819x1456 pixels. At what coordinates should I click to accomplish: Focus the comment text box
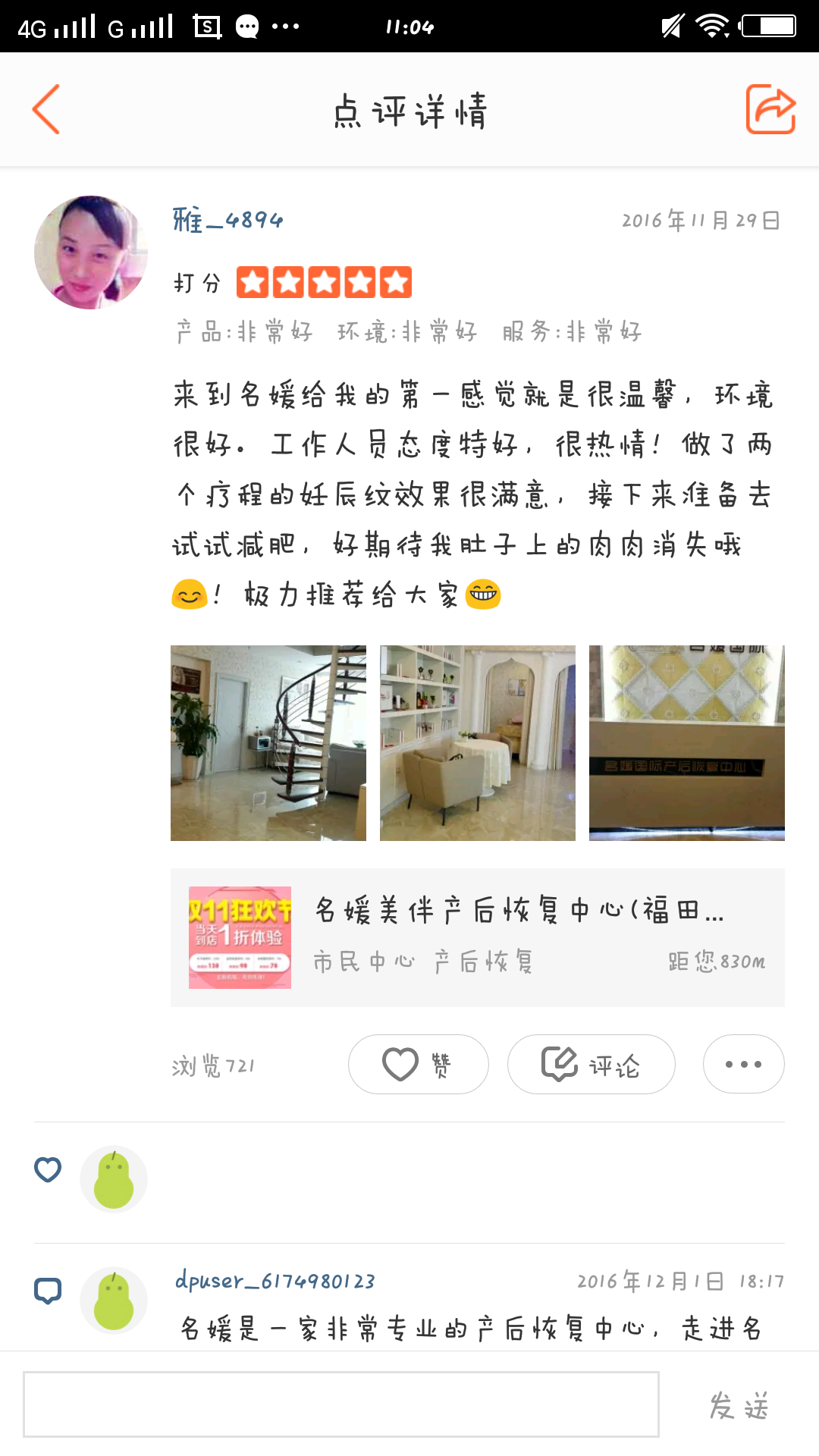[x=341, y=1404]
